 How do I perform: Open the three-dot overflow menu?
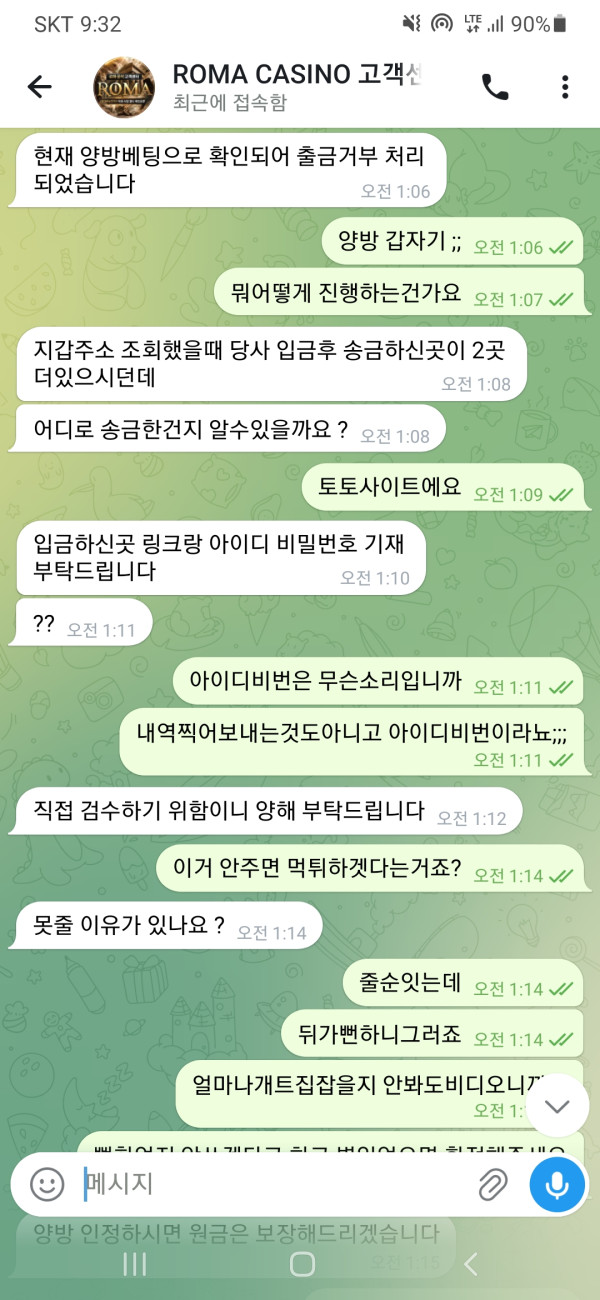click(x=565, y=87)
